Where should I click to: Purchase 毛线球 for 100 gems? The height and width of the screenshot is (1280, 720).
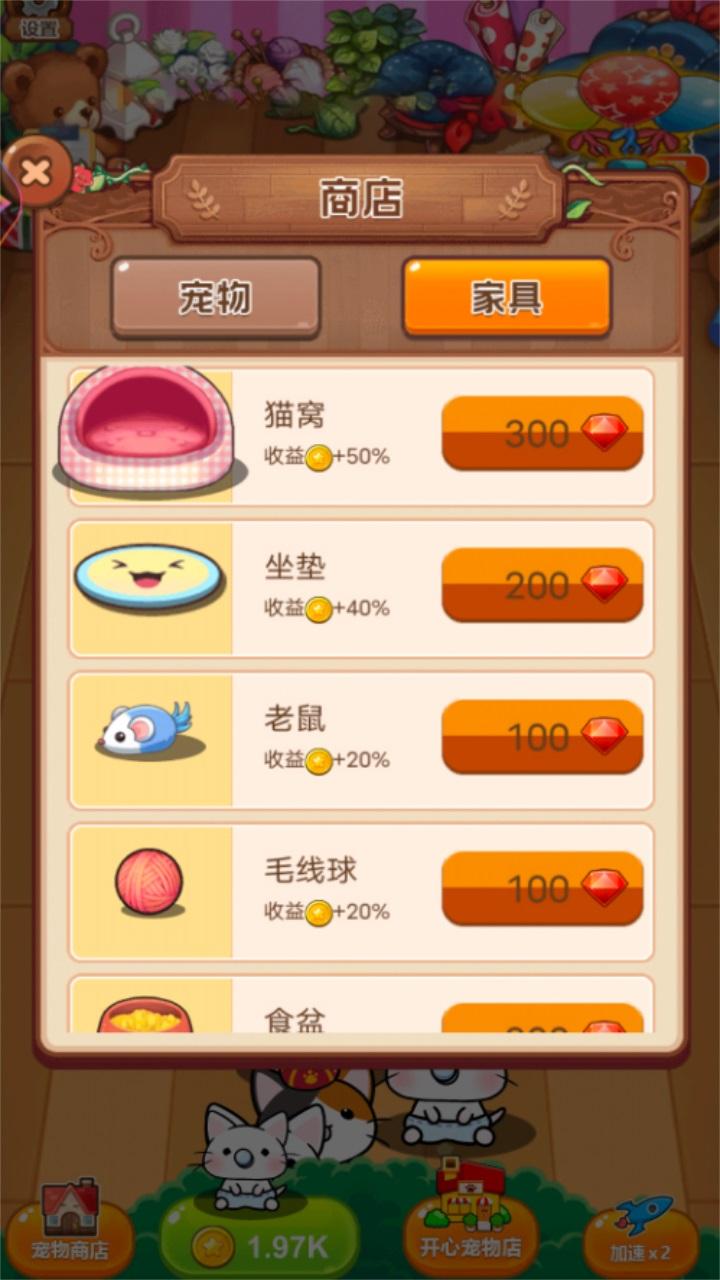coord(542,888)
